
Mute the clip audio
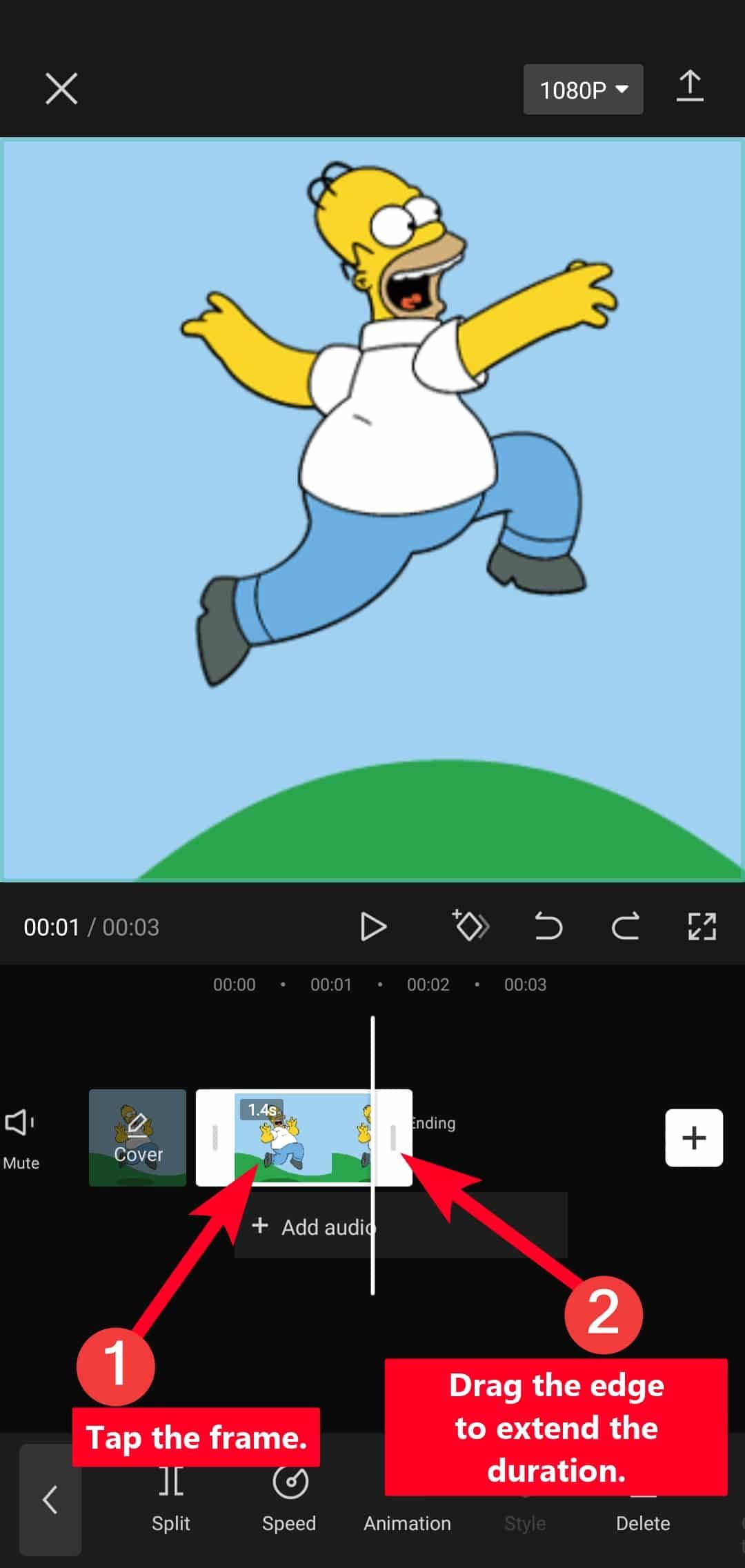(x=21, y=1137)
